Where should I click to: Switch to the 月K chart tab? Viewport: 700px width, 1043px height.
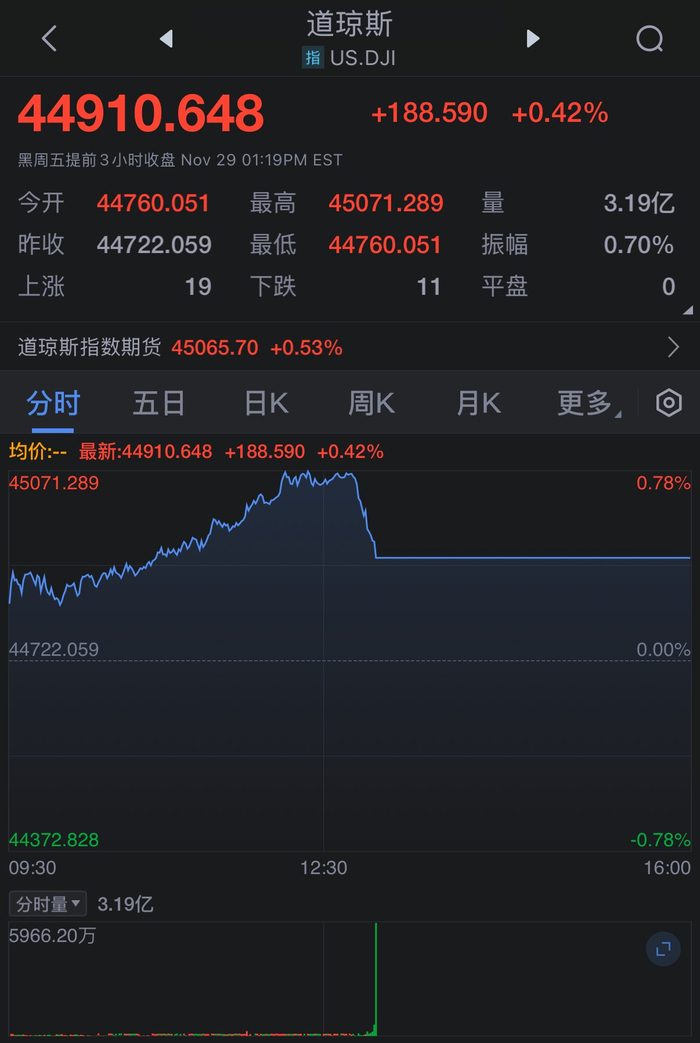point(478,404)
